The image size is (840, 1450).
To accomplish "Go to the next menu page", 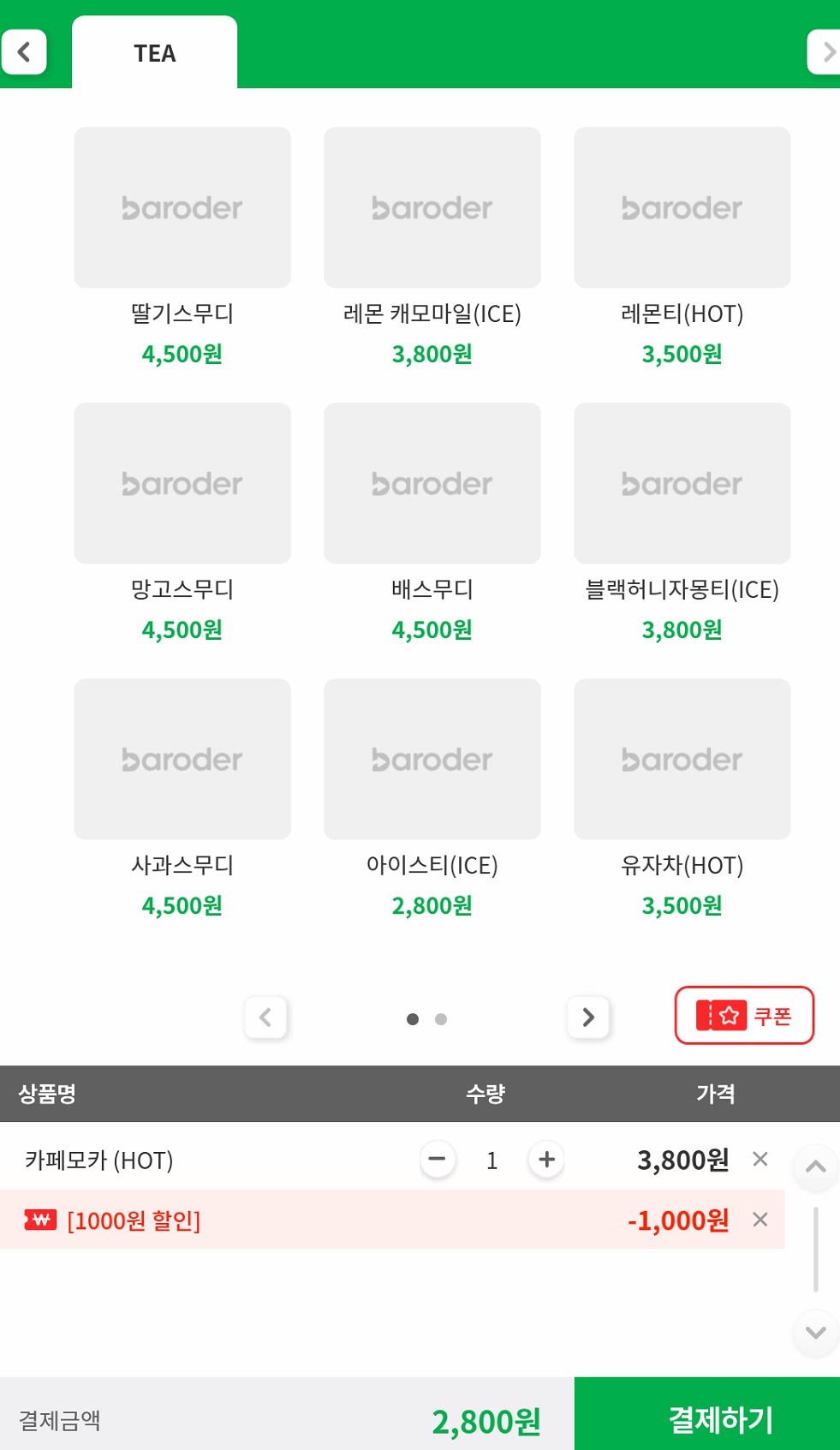I will click(588, 1017).
